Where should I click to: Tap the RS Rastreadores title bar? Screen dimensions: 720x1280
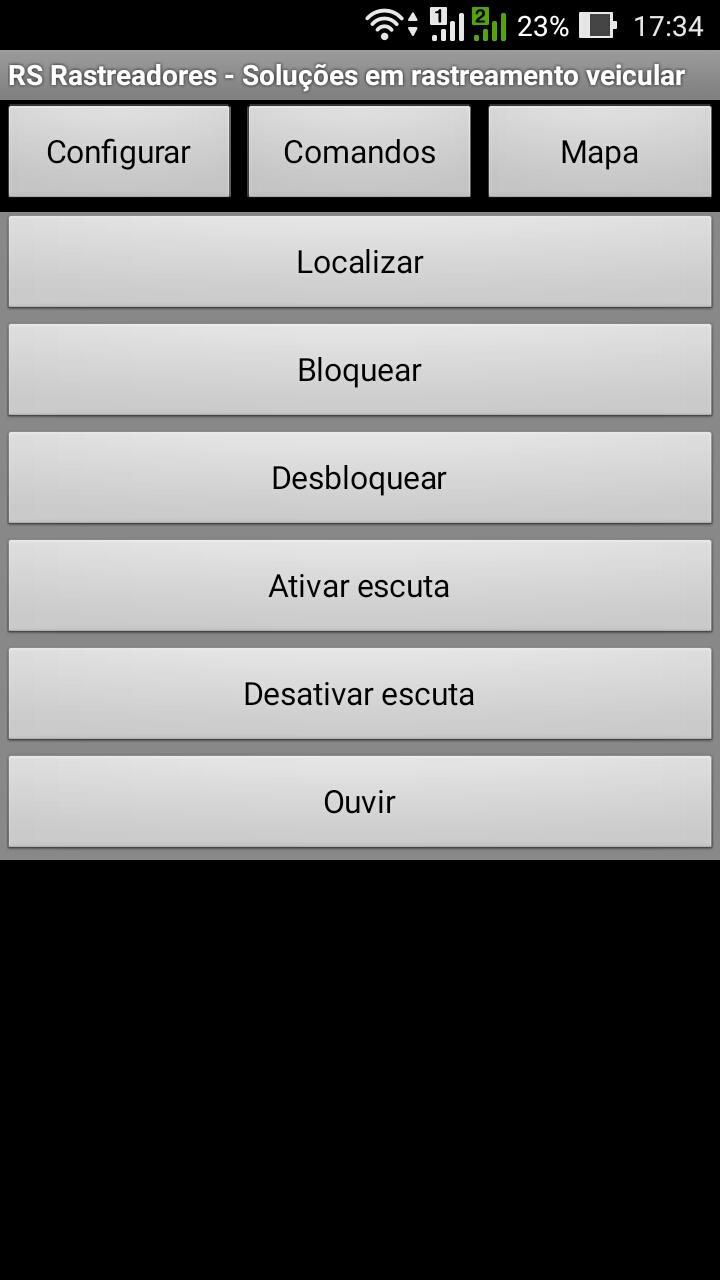[360, 75]
